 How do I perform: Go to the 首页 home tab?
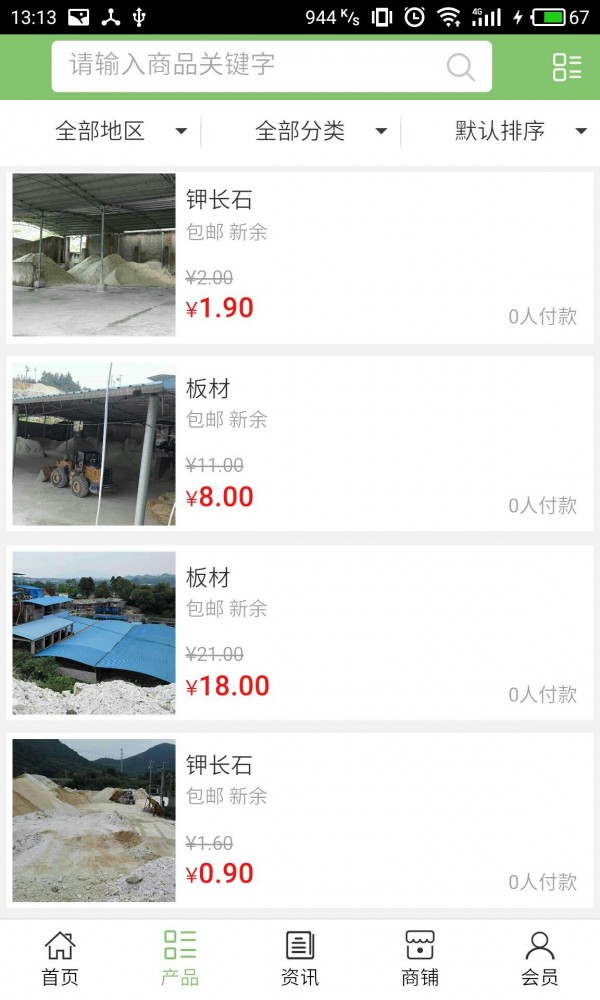60,958
